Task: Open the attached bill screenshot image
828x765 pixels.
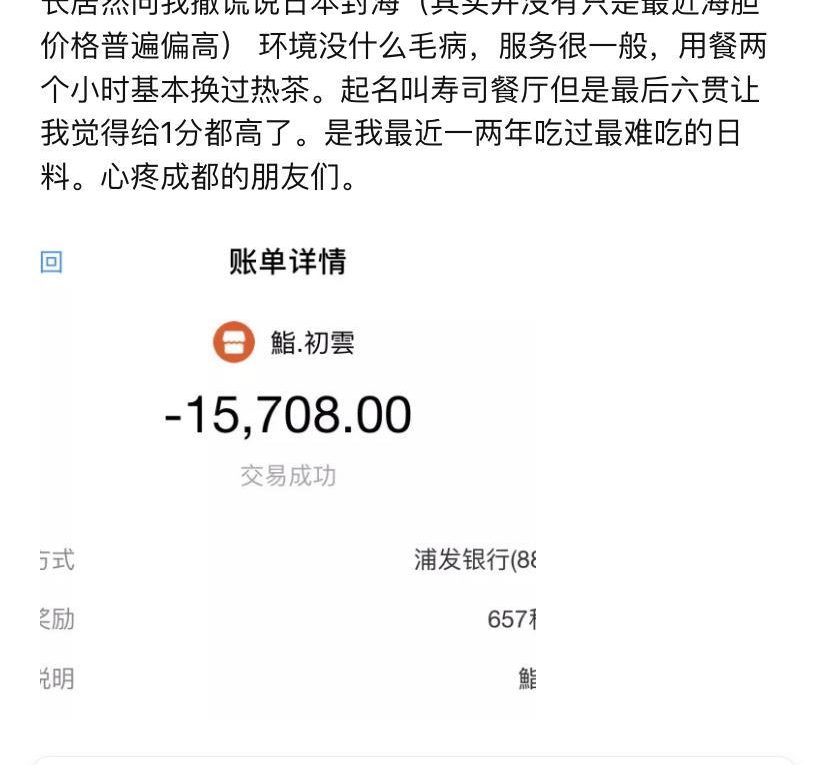Action: [288, 470]
